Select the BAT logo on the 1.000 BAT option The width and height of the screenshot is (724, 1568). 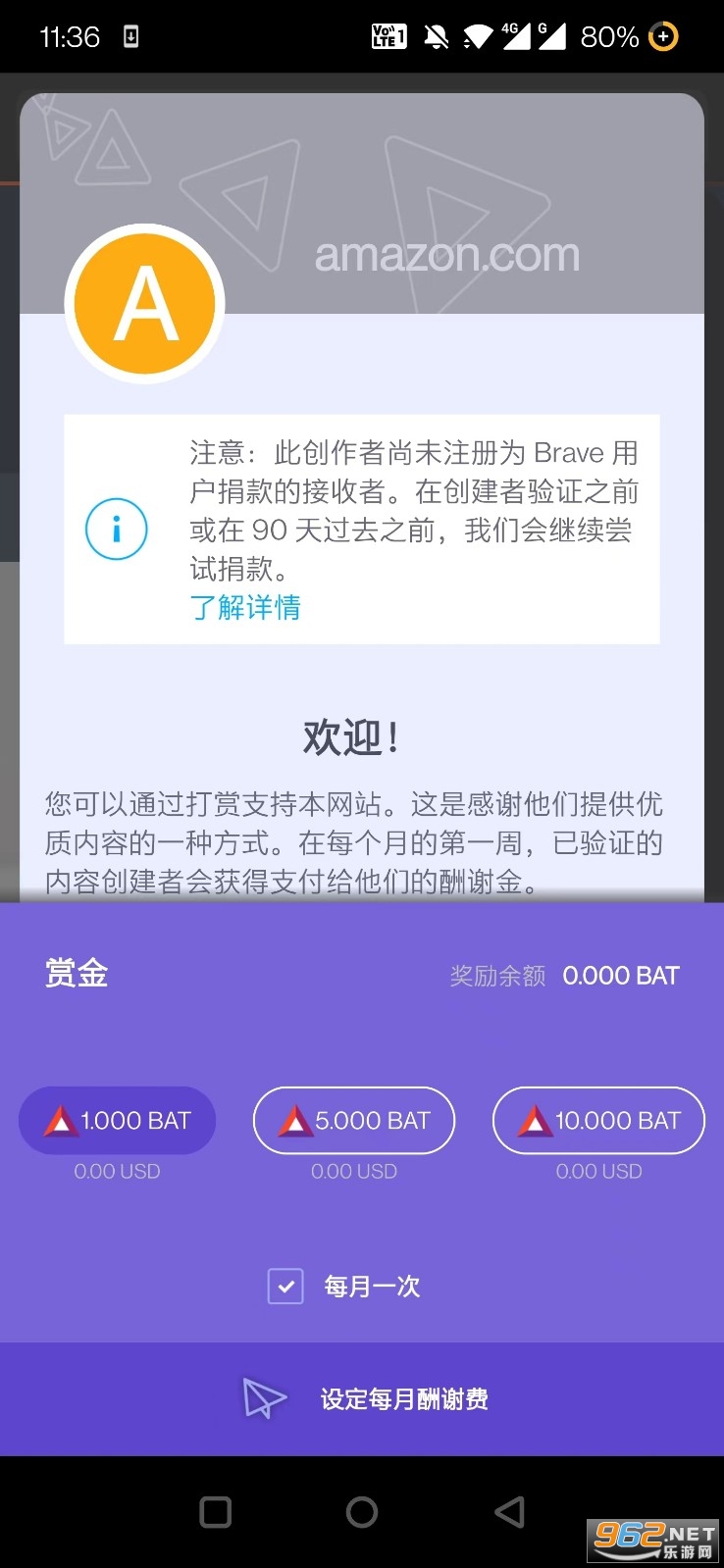[x=61, y=1120]
